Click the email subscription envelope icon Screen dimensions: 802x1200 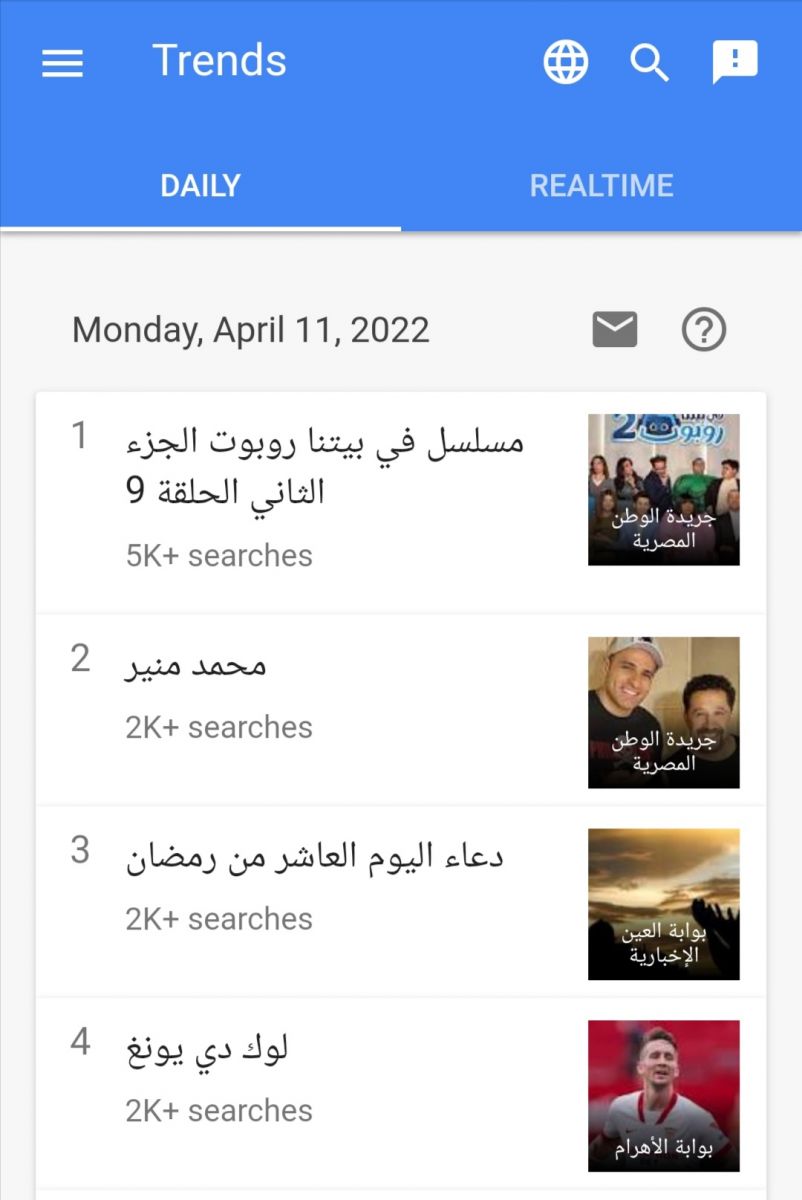tap(614, 328)
